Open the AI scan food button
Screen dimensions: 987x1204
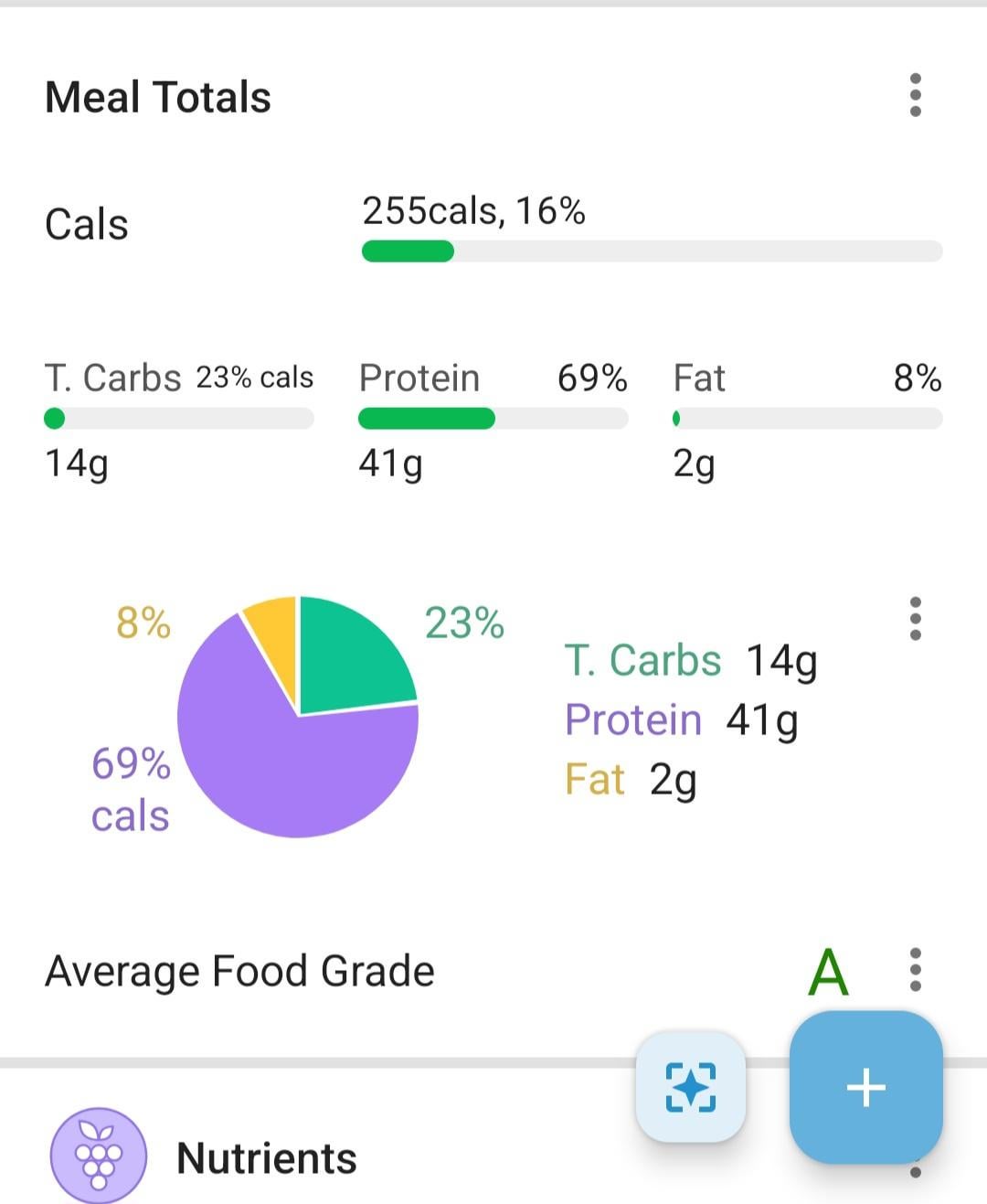click(691, 1087)
